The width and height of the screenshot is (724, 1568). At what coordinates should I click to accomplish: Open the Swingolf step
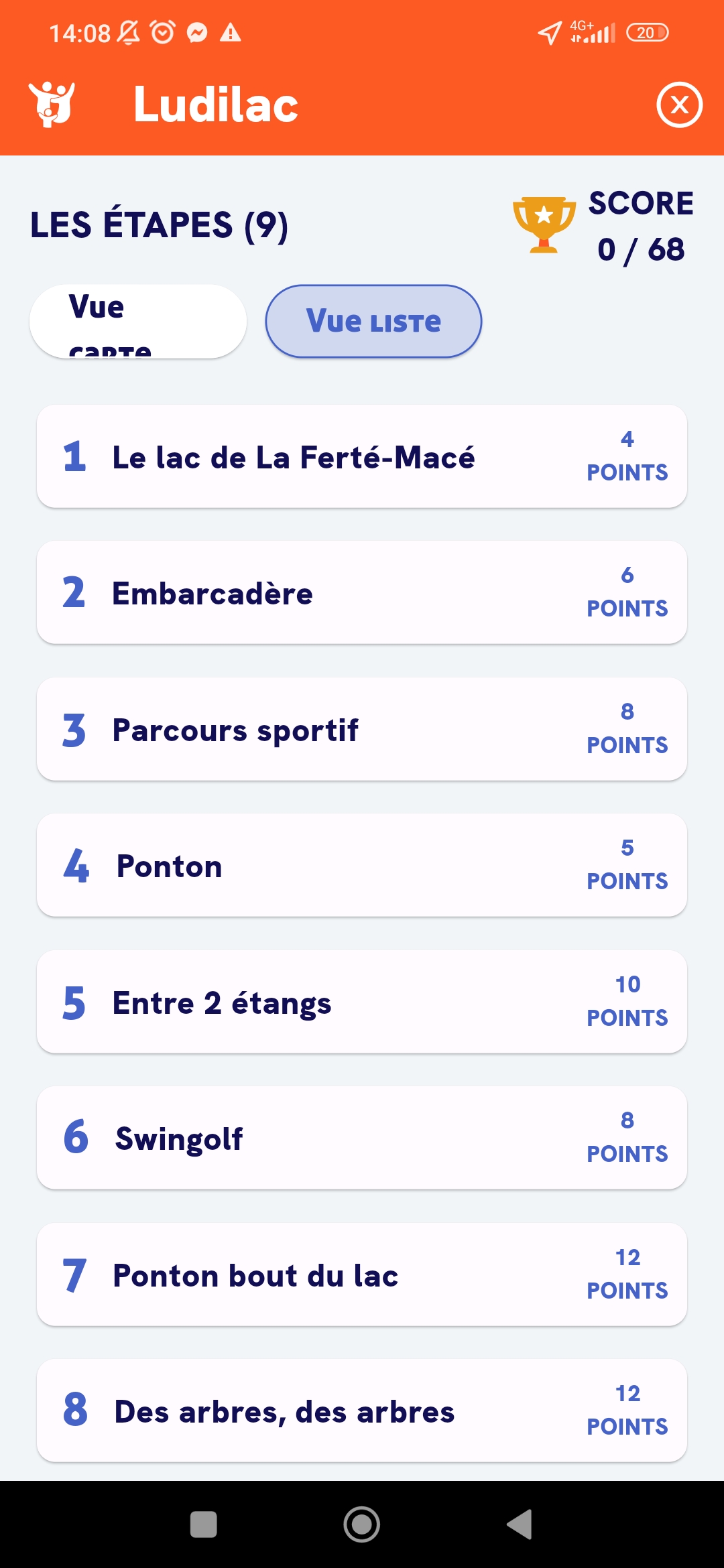pyautogui.click(x=362, y=1138)
